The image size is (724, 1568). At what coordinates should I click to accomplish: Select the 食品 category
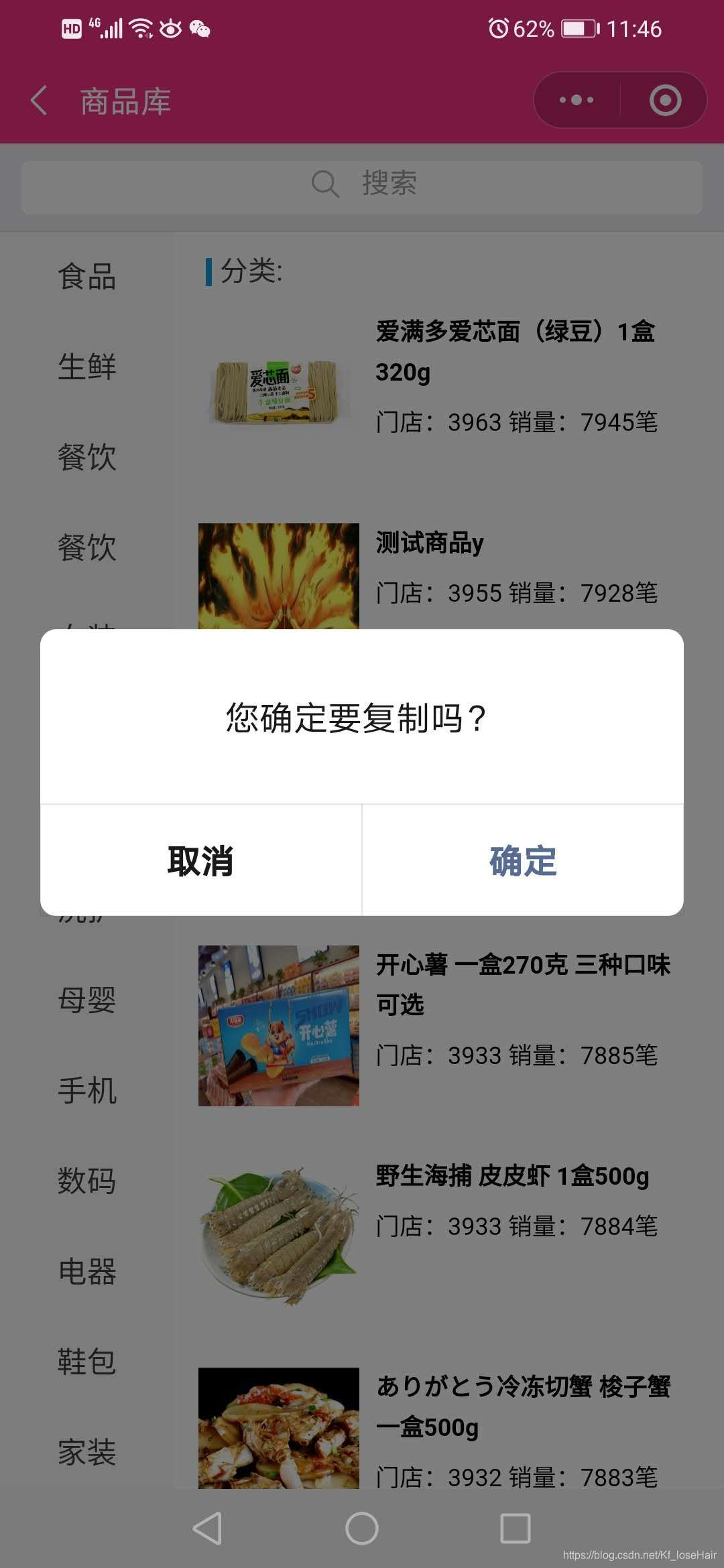point(86,276)
